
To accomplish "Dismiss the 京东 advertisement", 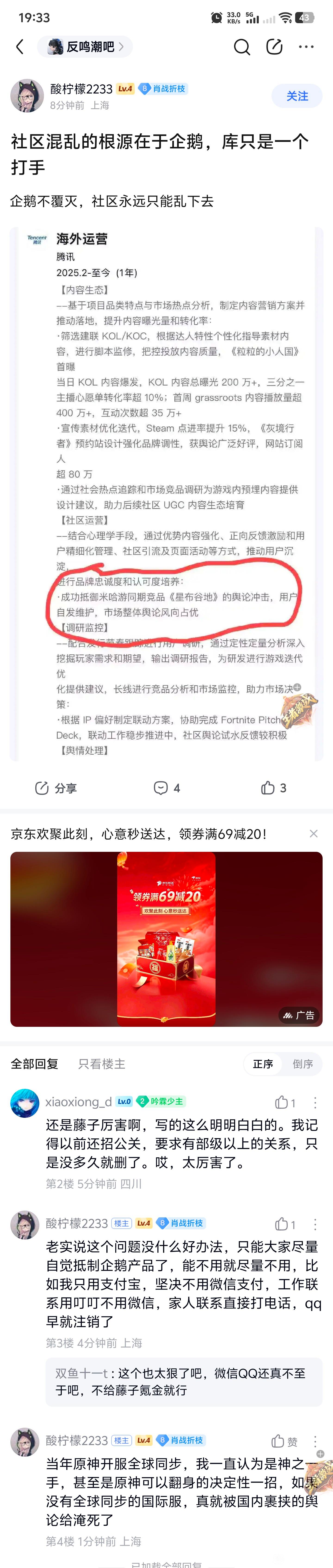I will click(x=314, y=833).
